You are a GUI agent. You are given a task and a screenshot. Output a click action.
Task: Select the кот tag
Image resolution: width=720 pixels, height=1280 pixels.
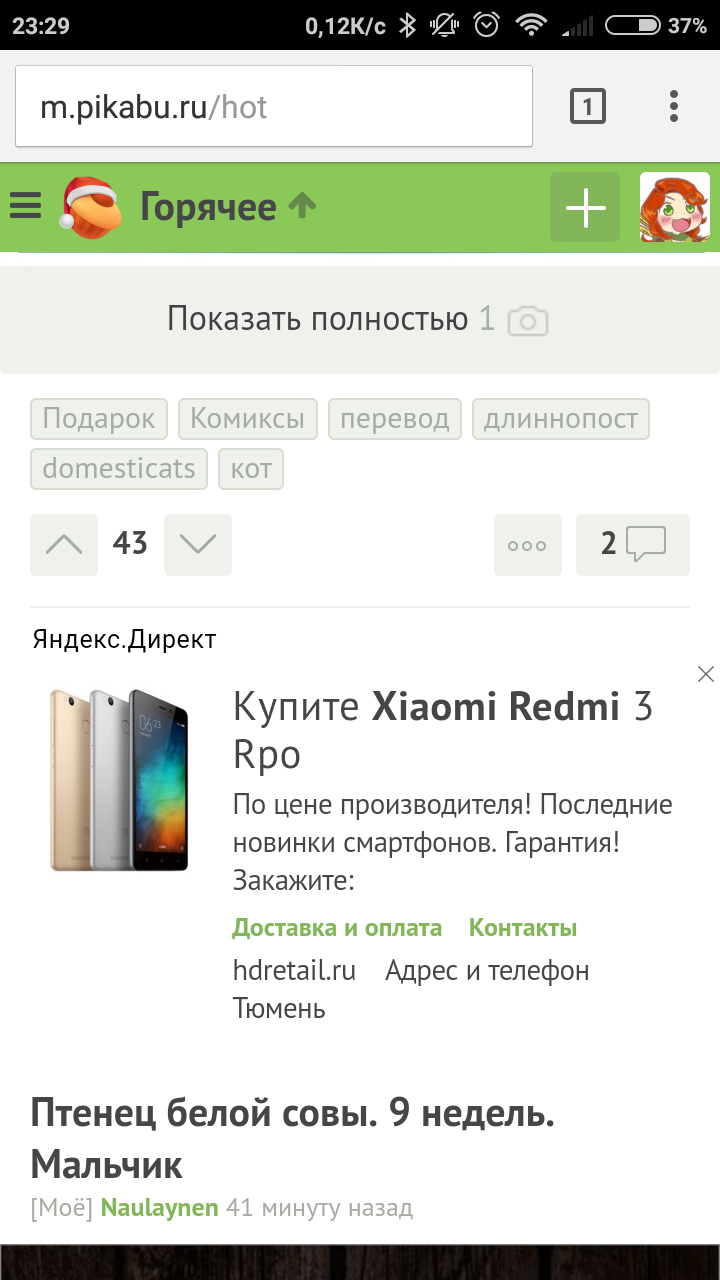pyautogui.click(x=251, y=468)
